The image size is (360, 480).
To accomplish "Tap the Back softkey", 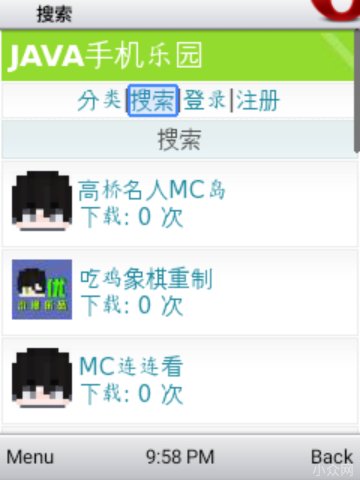I will [332, 457].
